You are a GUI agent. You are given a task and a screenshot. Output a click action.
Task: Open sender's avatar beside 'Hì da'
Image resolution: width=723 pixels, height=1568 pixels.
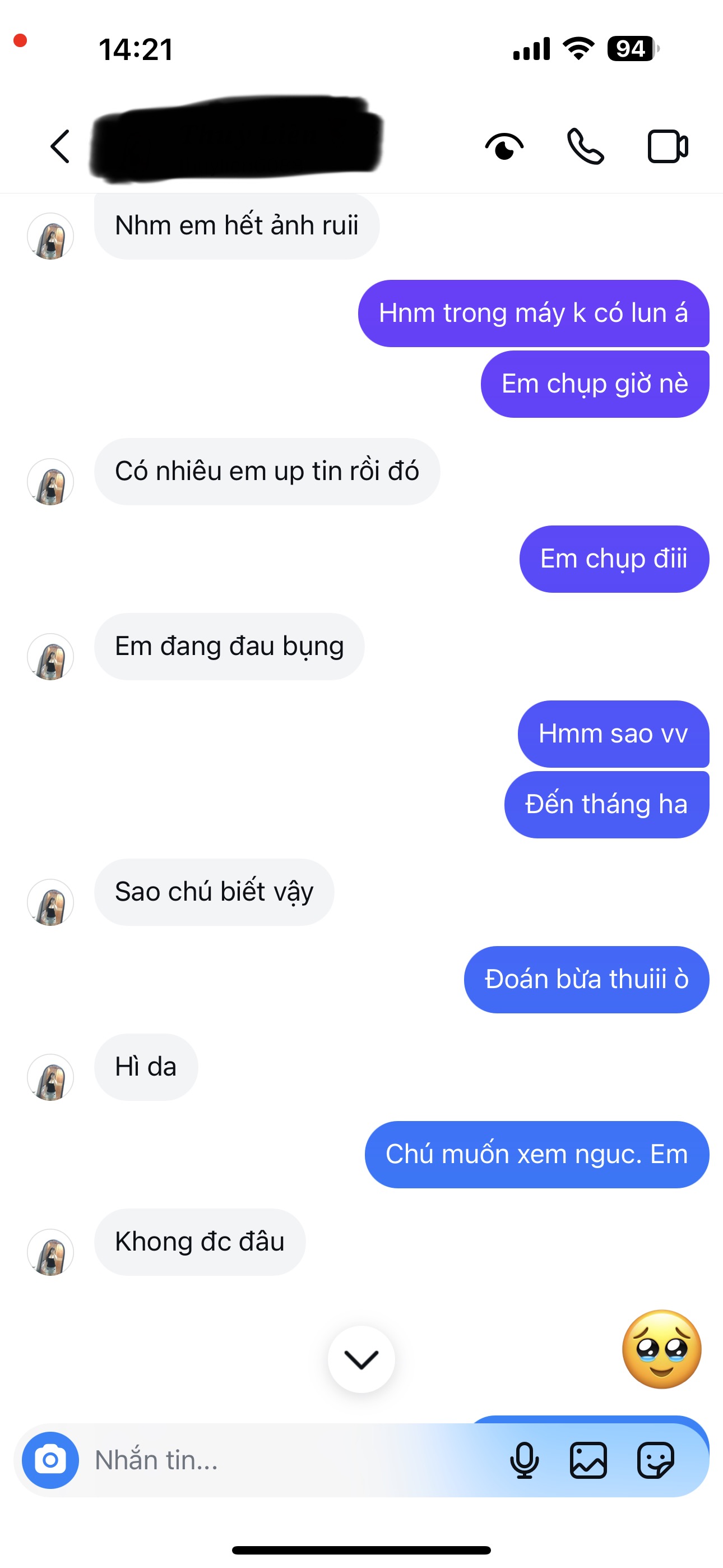pyautogui.click(x=50, y=1077)
